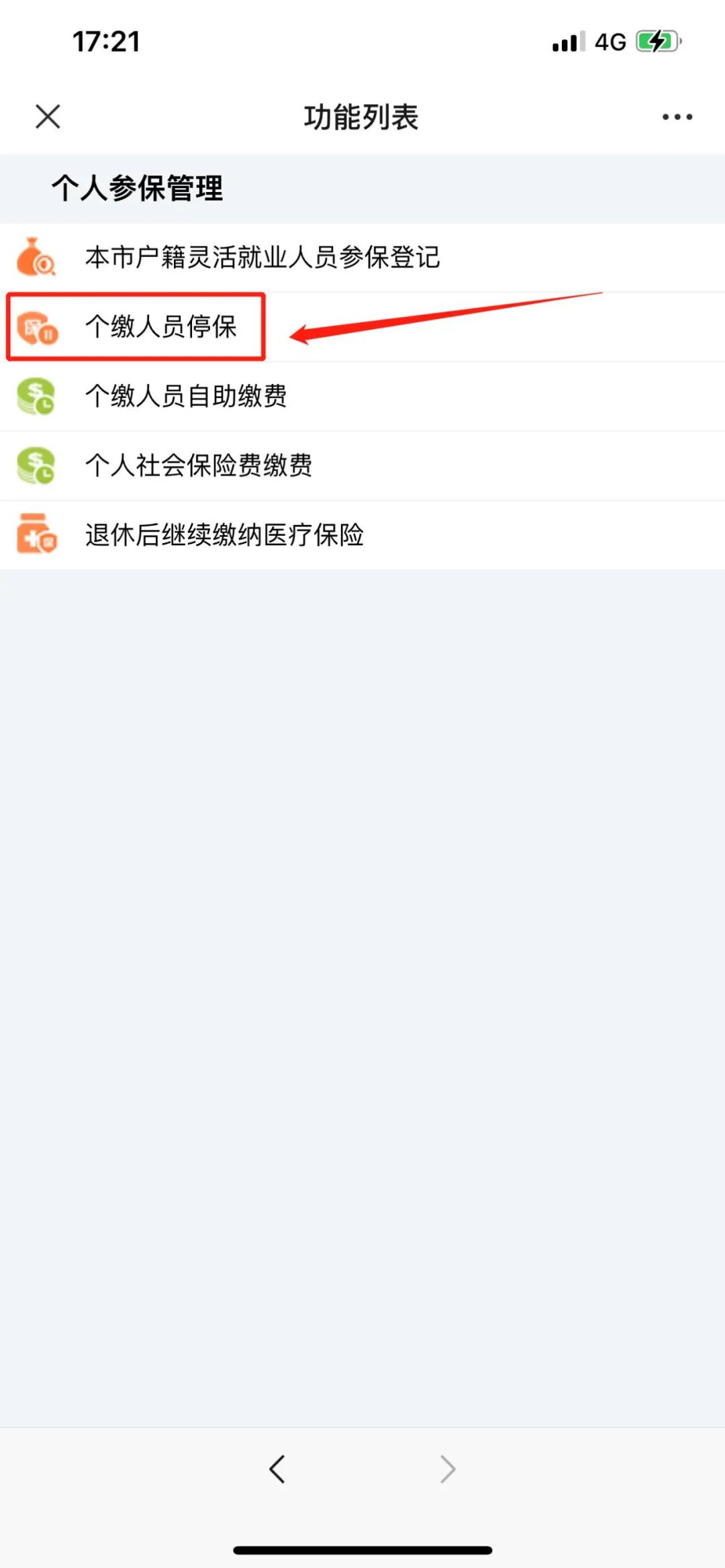This screenshot has width=725, height=1568.
Task: Tap the bottom forward arrow
Action: coord(448,1469)
